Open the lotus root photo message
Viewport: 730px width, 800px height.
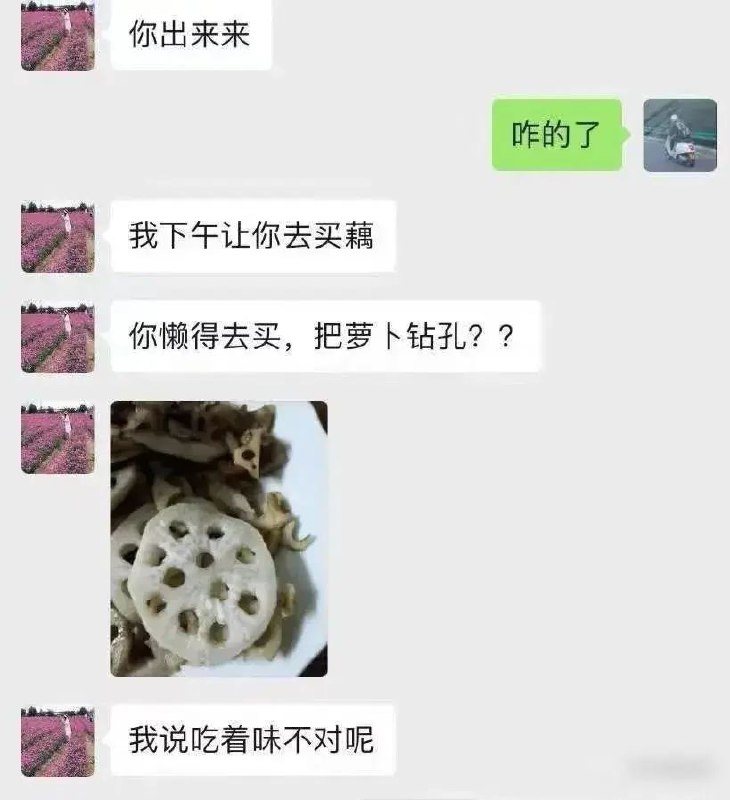tap(219, 539)
